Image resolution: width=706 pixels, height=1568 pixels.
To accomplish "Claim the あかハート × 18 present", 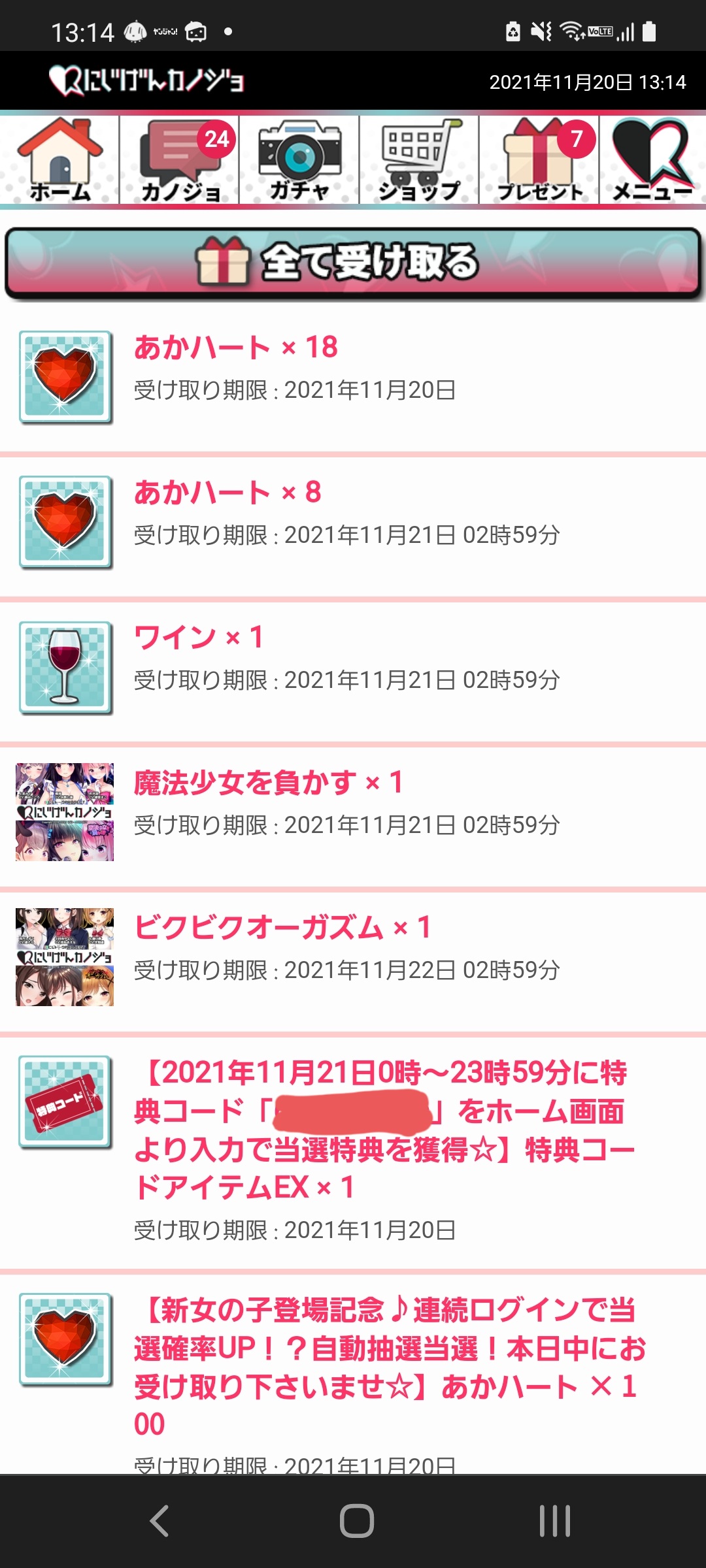I will pos(353,376).
